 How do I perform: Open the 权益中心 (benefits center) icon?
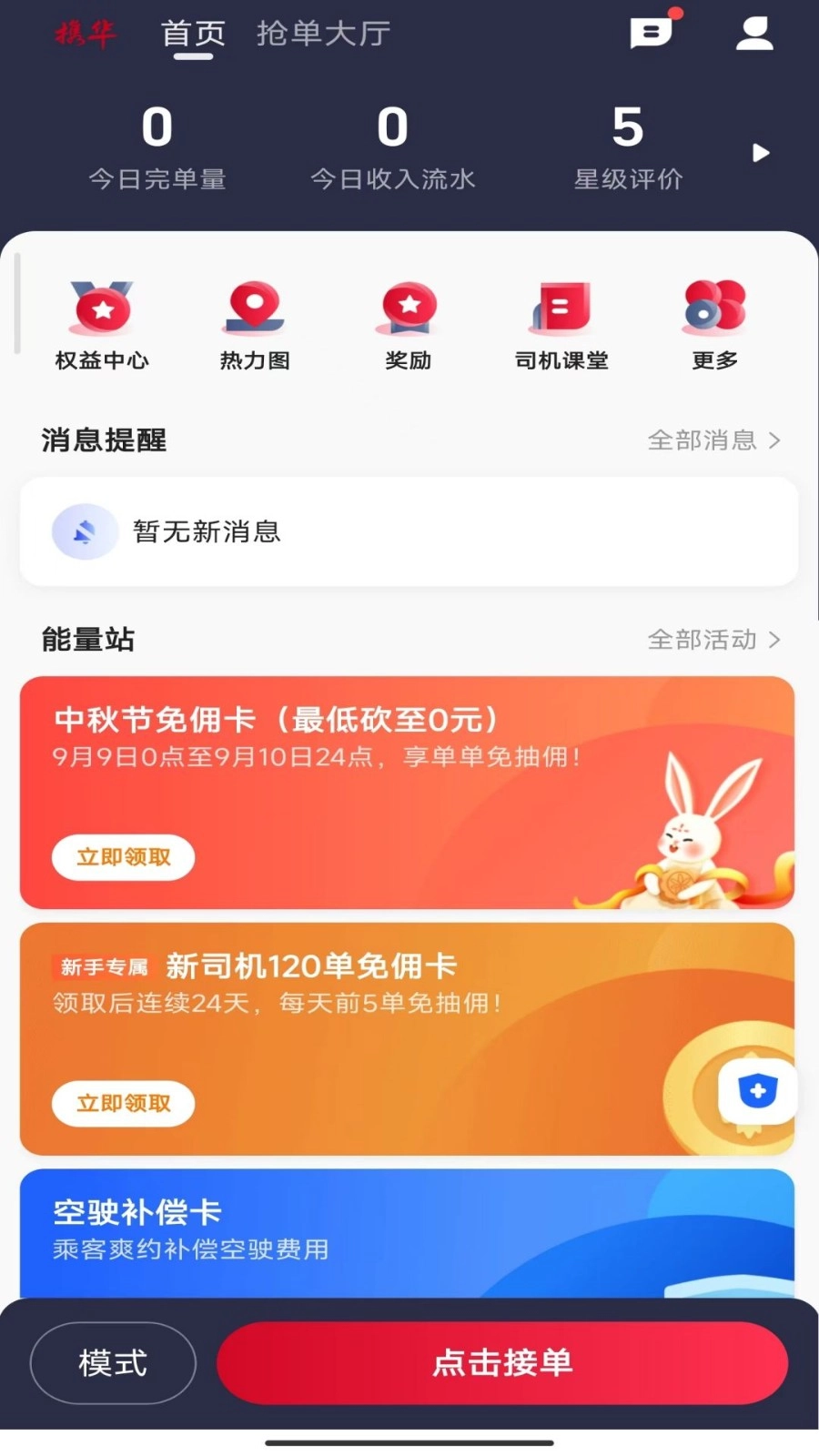coord(100,323)
